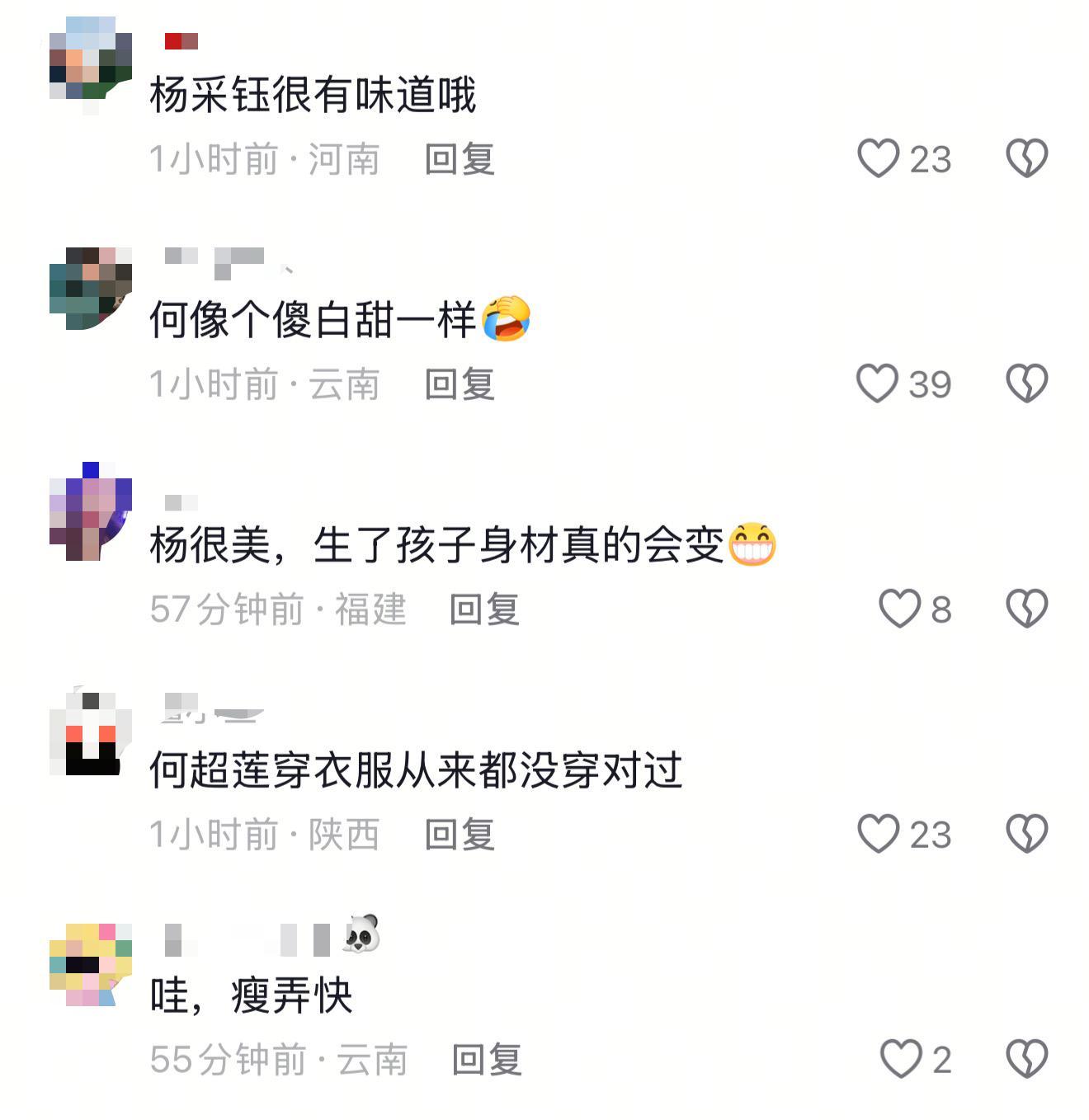Dislike the comment '哇，瘦弄快'
The image size is (1089, 1120).
[x=1026, y=1059]
